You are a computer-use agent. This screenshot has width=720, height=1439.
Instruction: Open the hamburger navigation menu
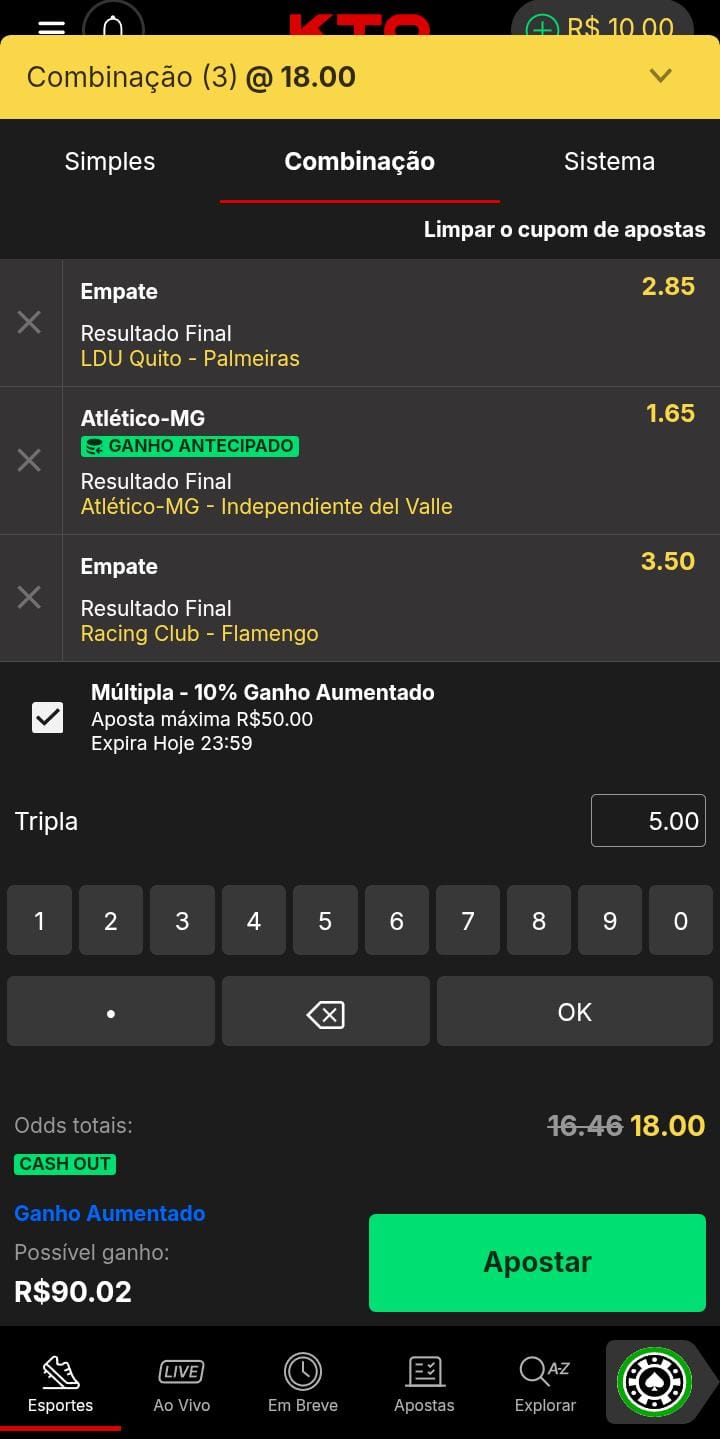(x=50, y=27)
